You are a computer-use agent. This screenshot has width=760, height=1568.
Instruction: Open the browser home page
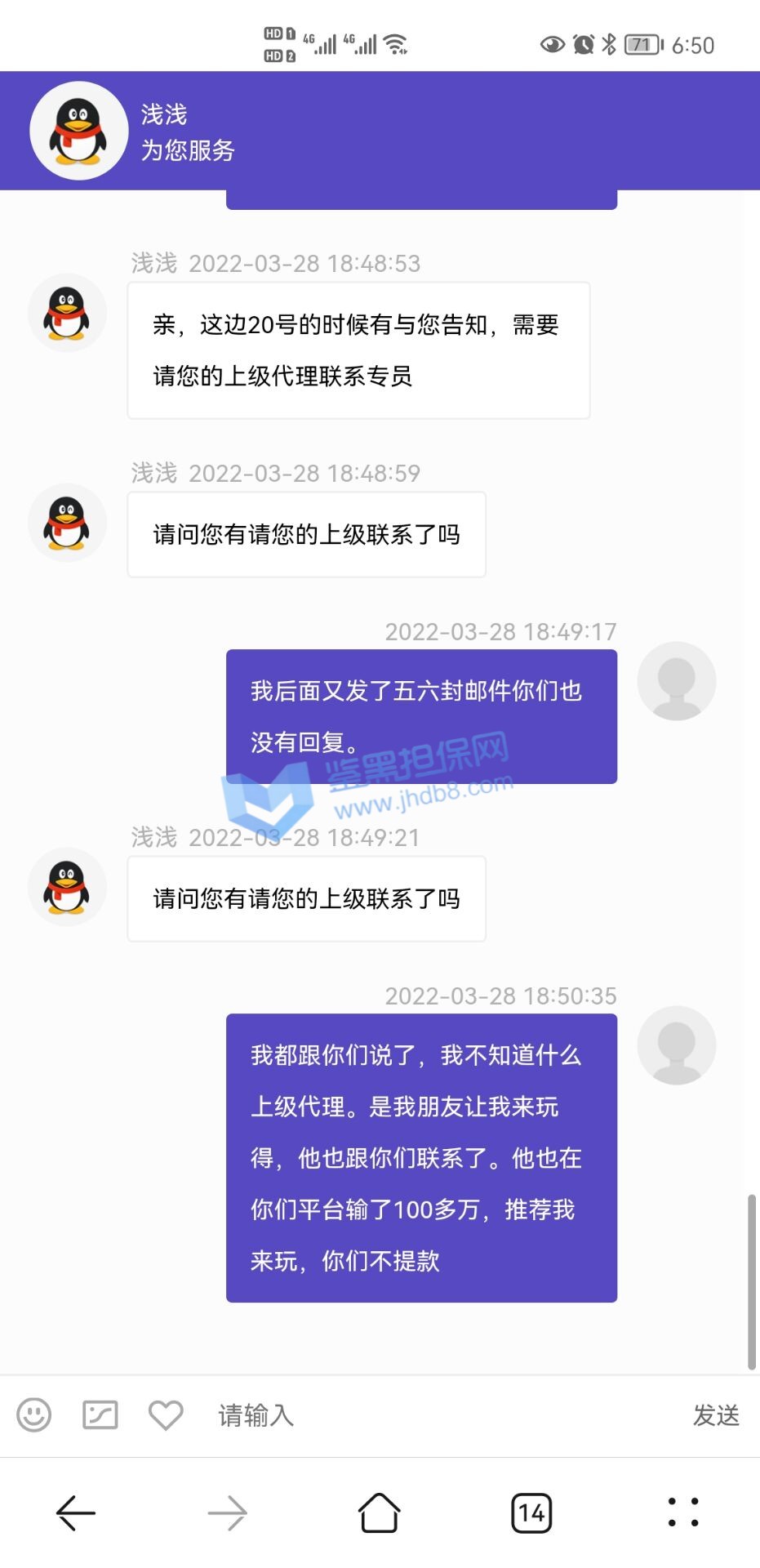point(380,1513)
